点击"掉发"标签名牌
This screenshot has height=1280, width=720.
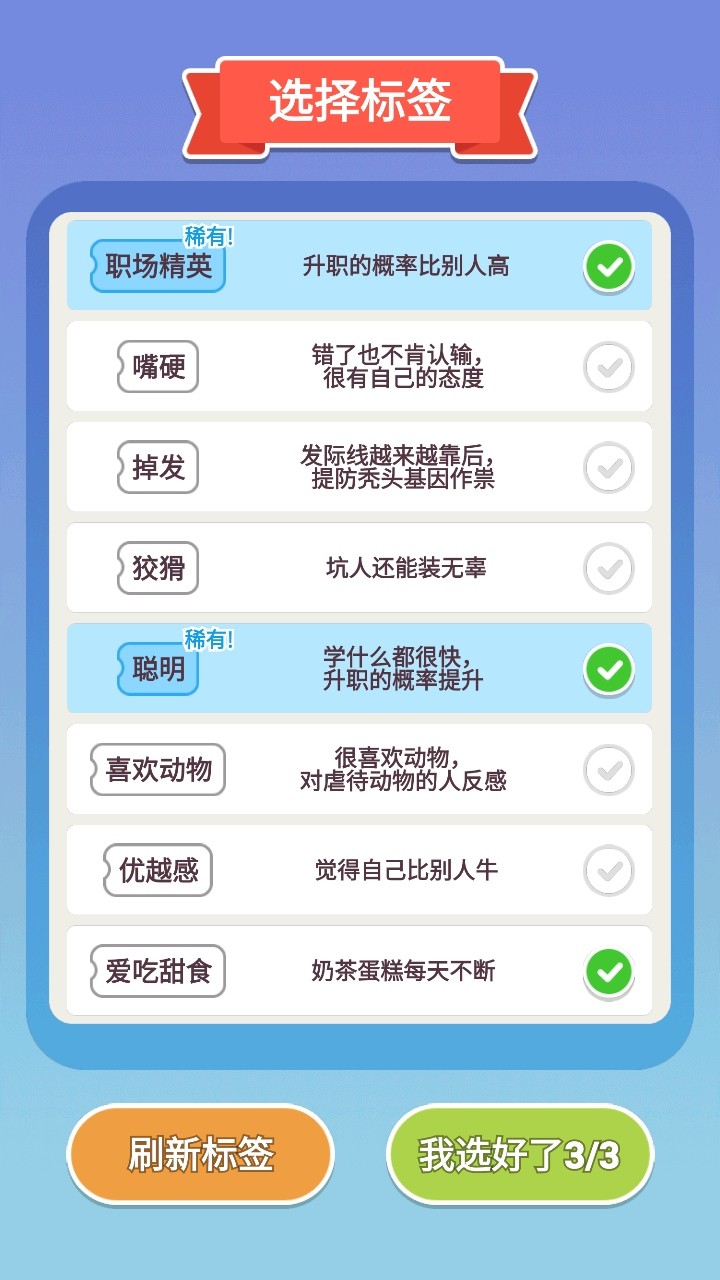[156, 467]
